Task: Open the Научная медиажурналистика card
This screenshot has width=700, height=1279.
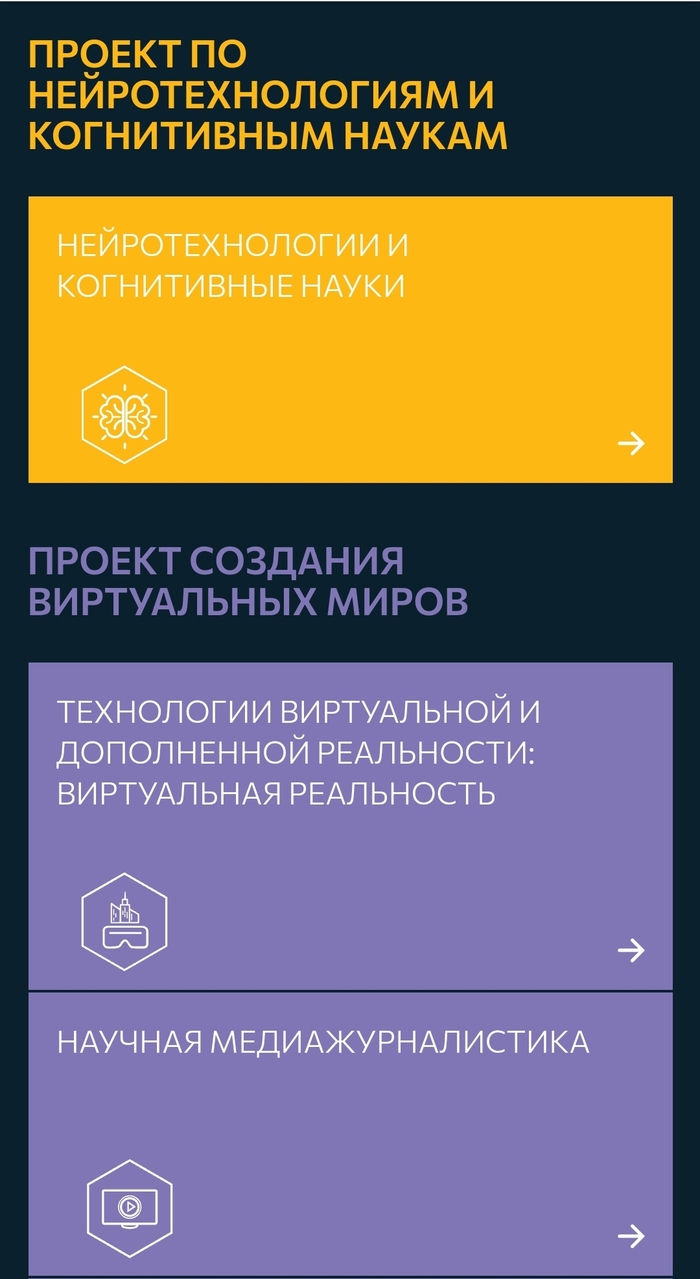Action: [x=350, y=1135]
